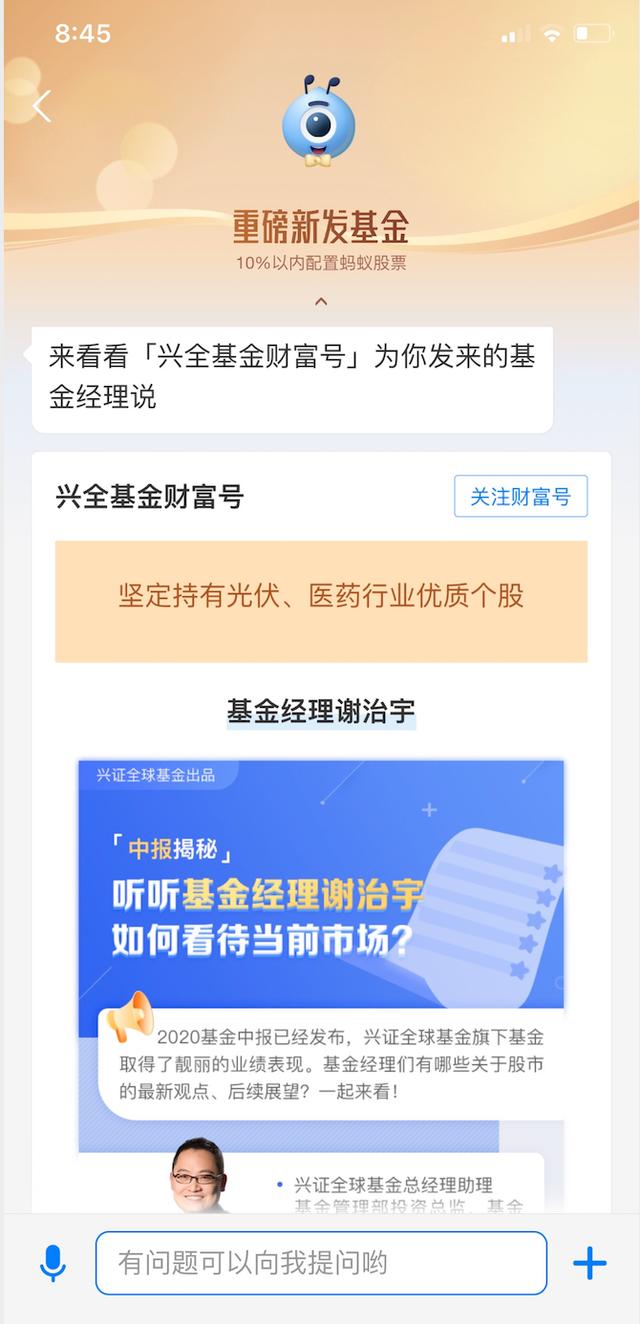
Task: Tap the microphone for voice input
Action: [53, 1263]
